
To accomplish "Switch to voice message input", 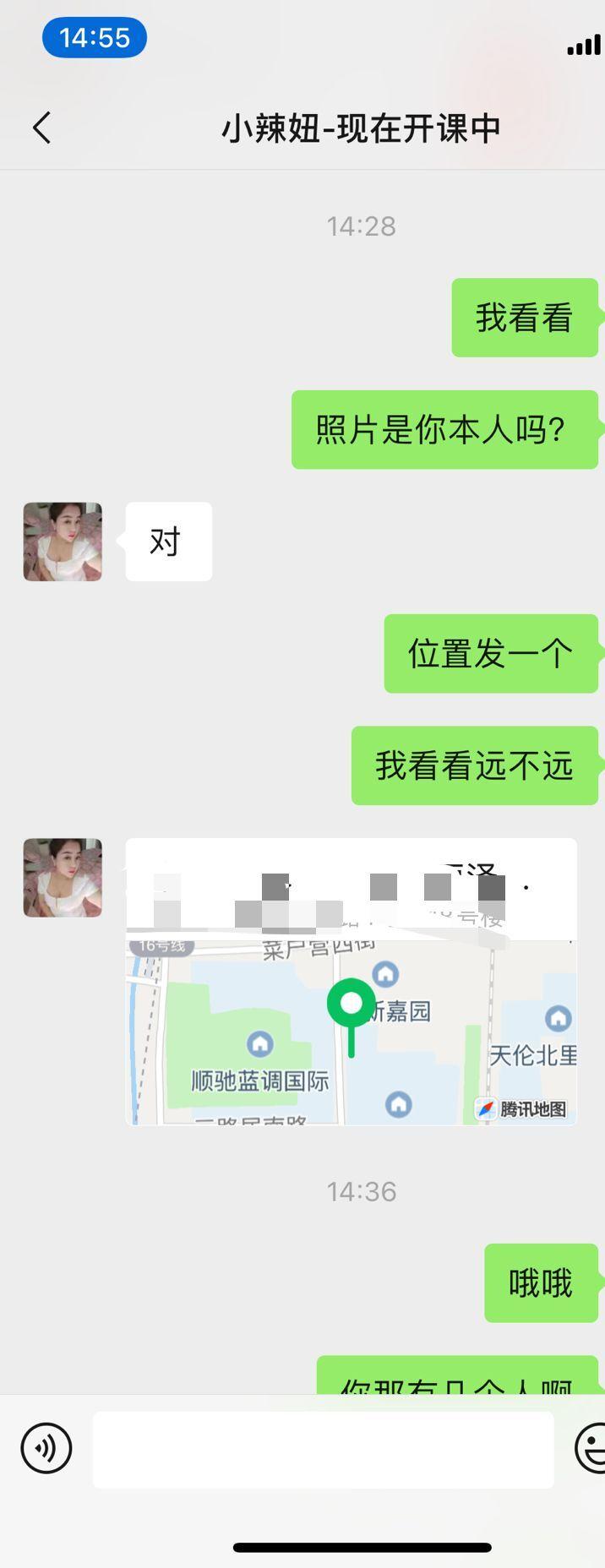I will (x=46, y=1448).
